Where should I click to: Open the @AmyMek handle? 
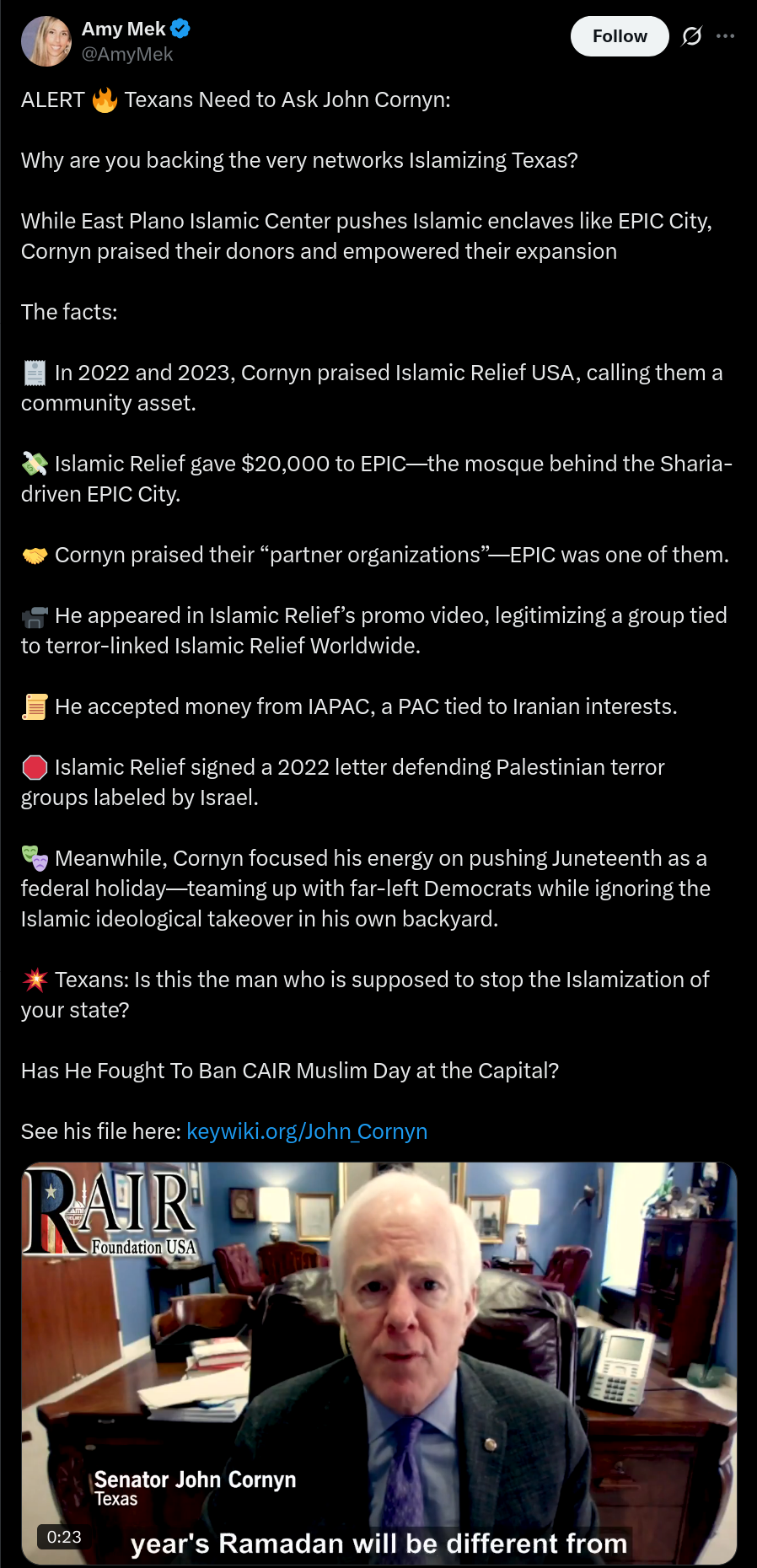pyautogui.click(x=127, y=54)
